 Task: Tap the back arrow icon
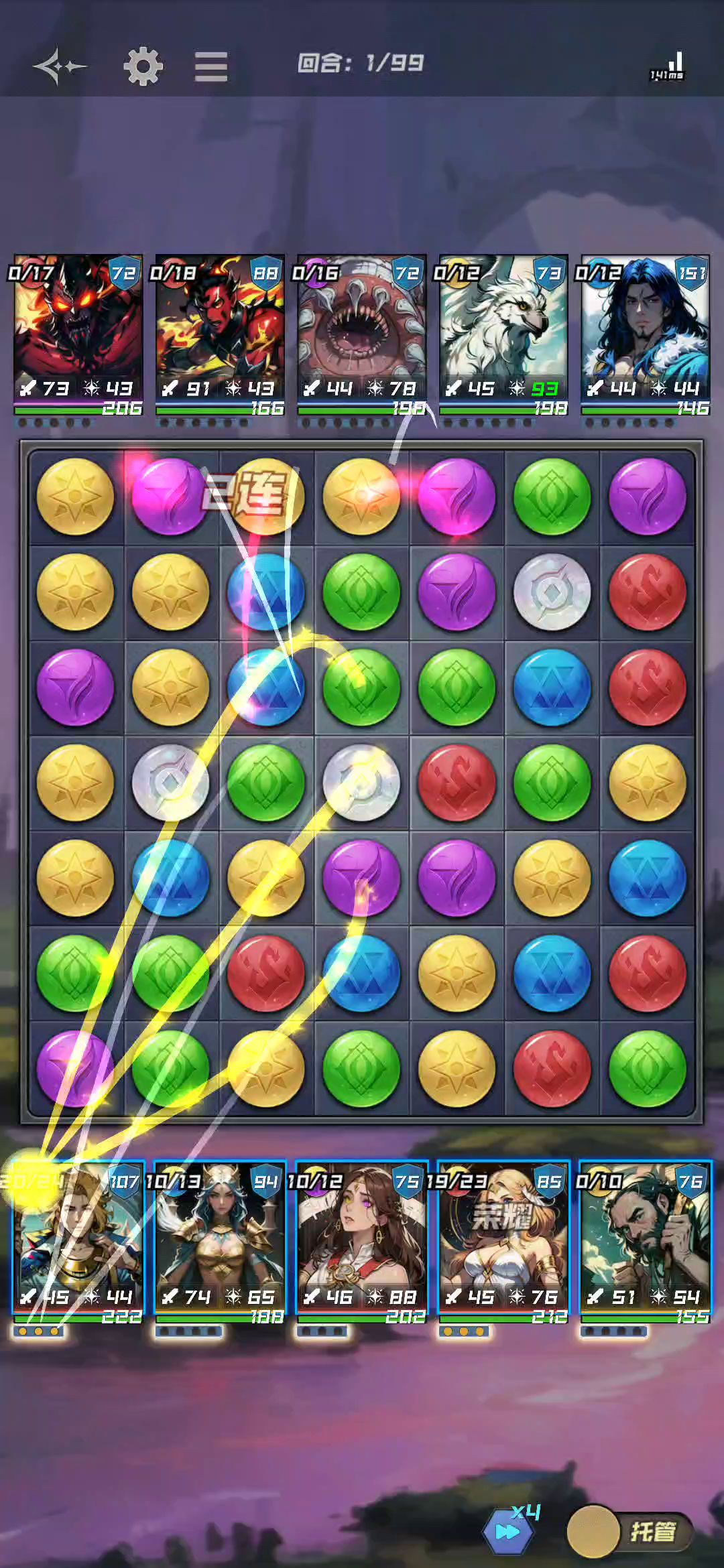pyautogui.click(x=60, y=66)
